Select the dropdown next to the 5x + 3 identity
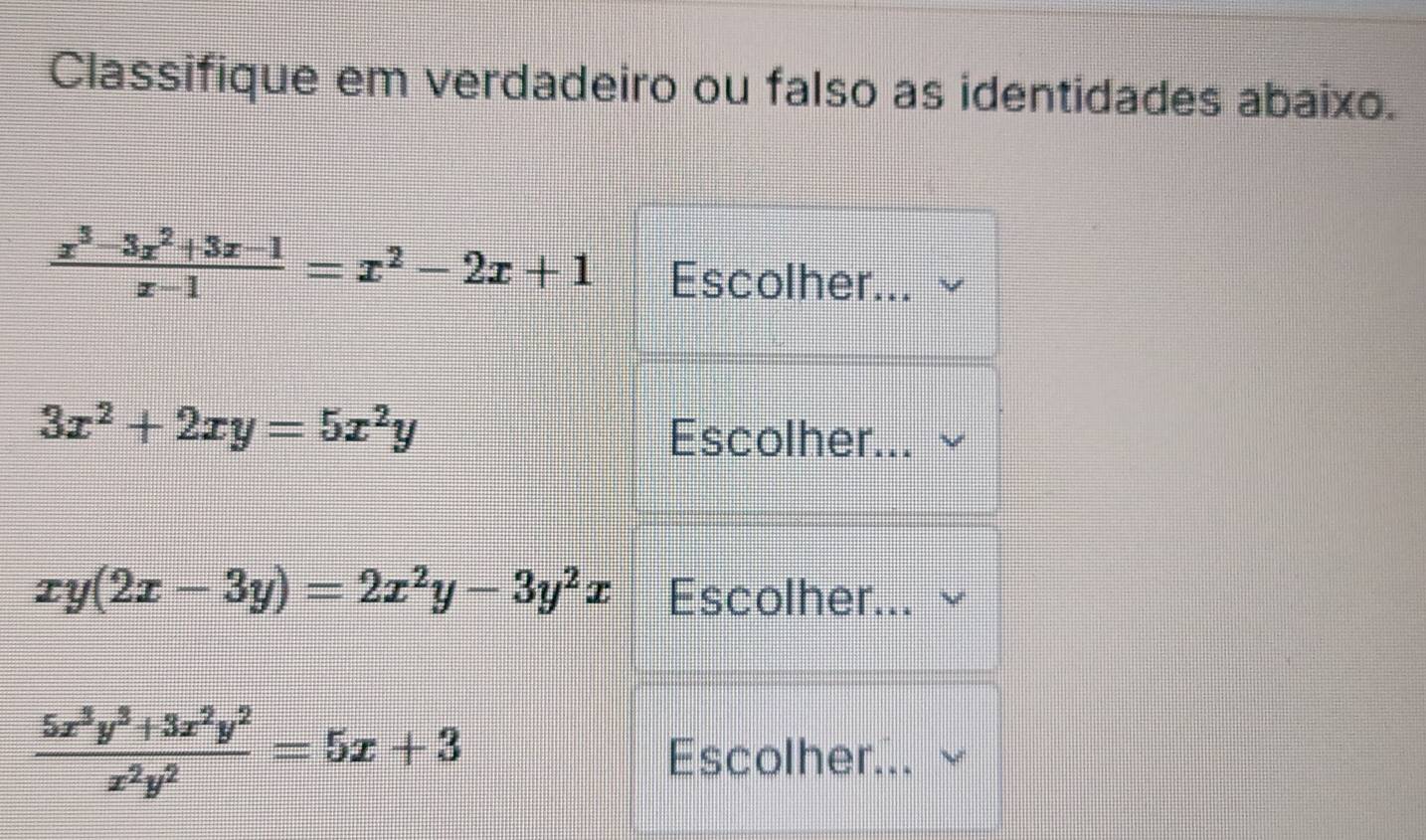 (x=817, y=758)
